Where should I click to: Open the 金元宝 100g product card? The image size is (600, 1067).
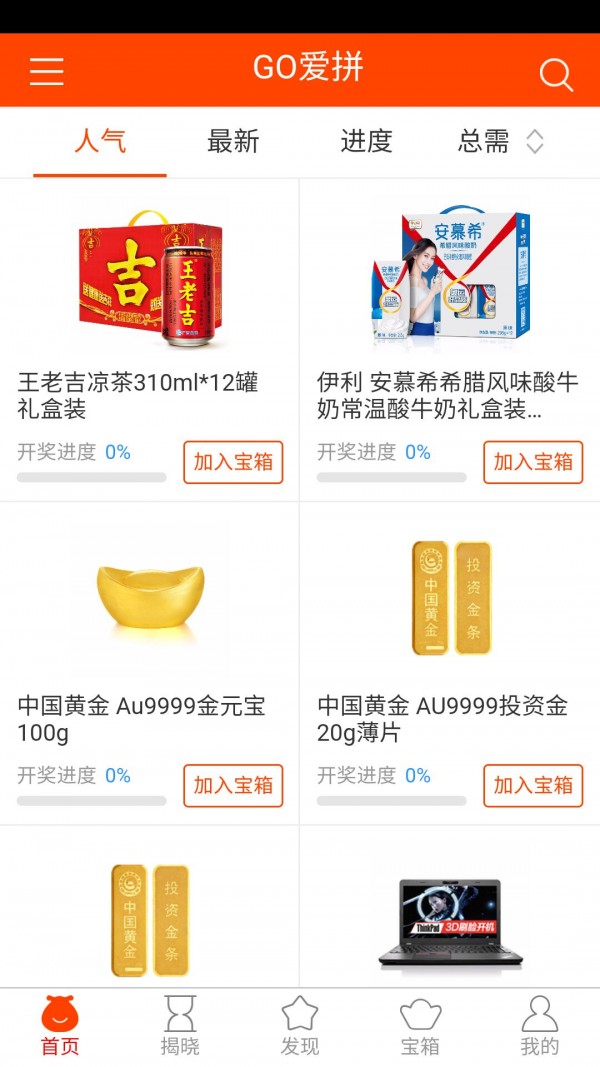[150, 600]
